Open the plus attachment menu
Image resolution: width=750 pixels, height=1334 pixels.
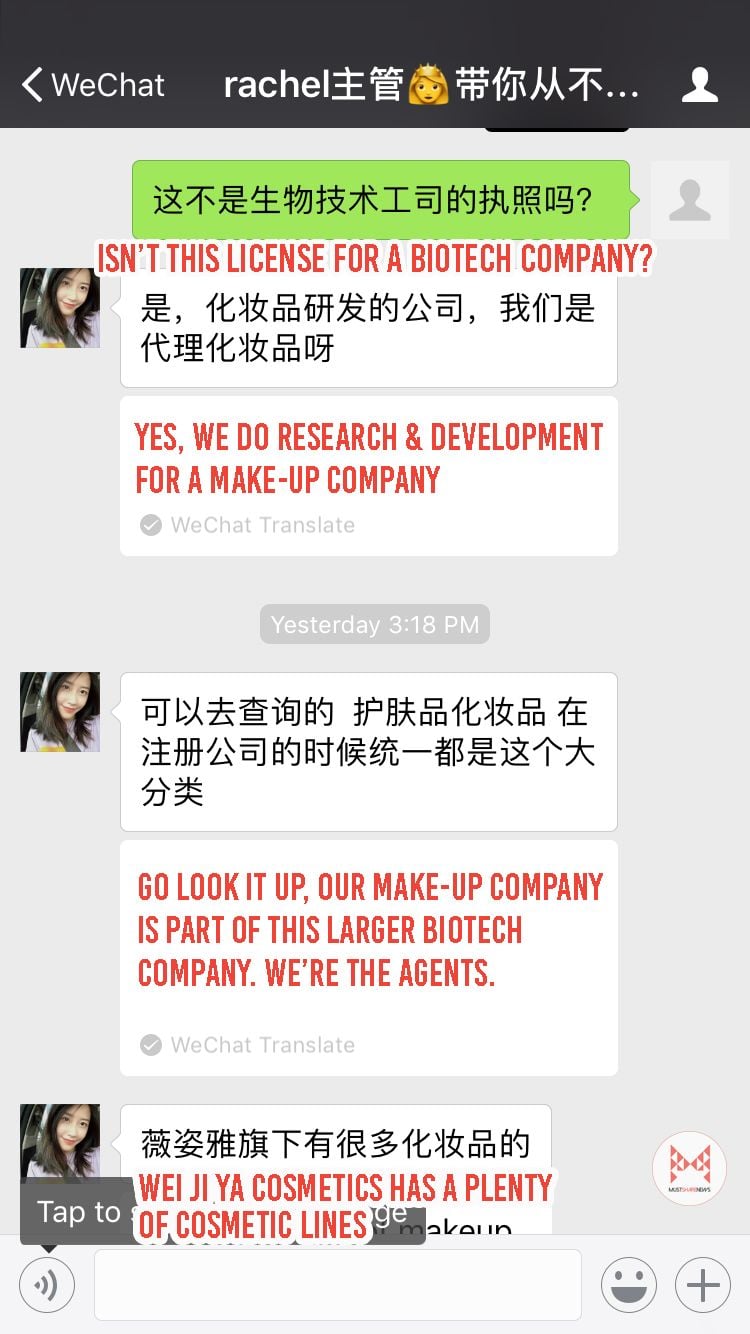tap(702, 1285)
